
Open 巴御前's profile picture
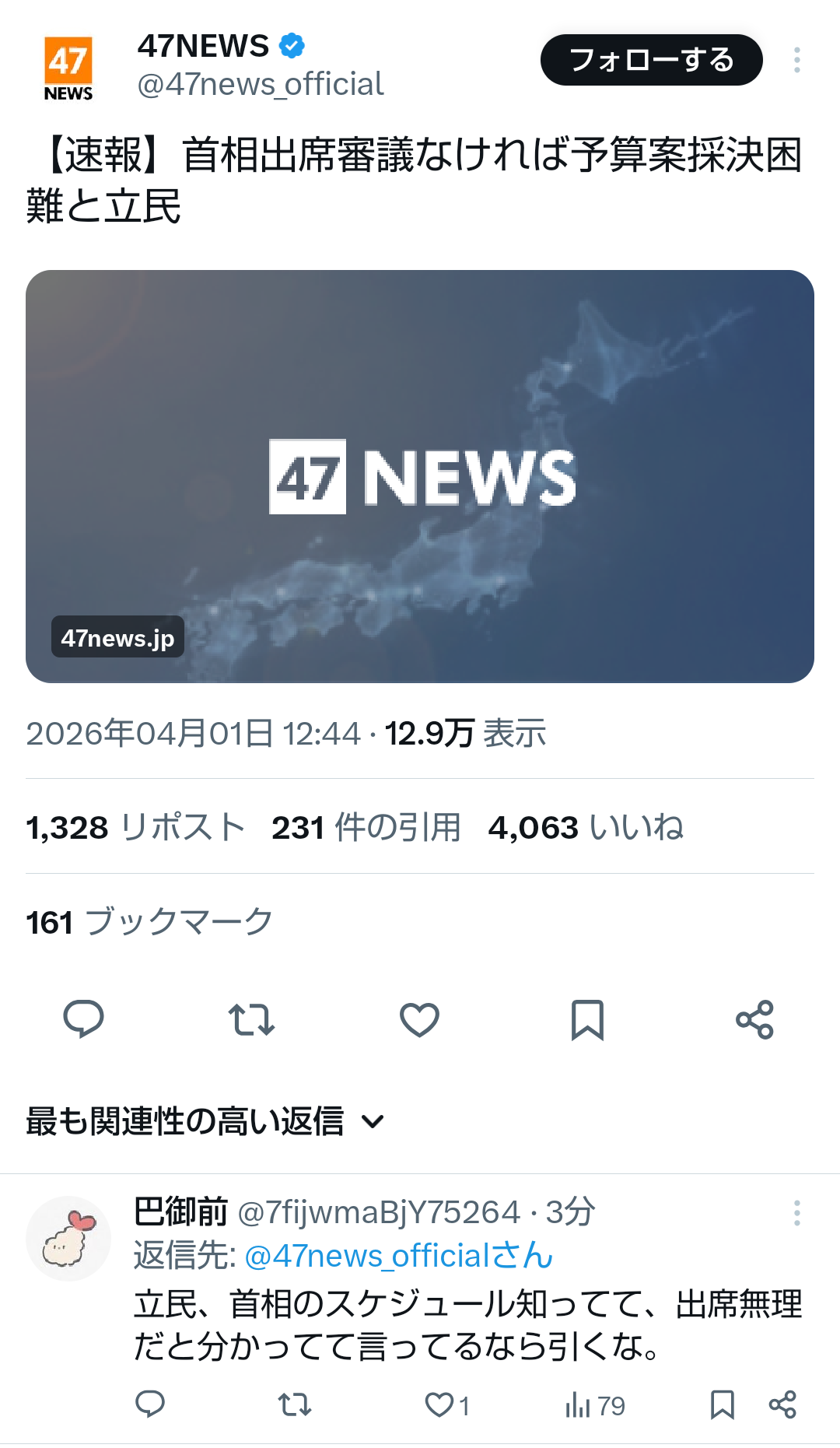point(68,1238)
